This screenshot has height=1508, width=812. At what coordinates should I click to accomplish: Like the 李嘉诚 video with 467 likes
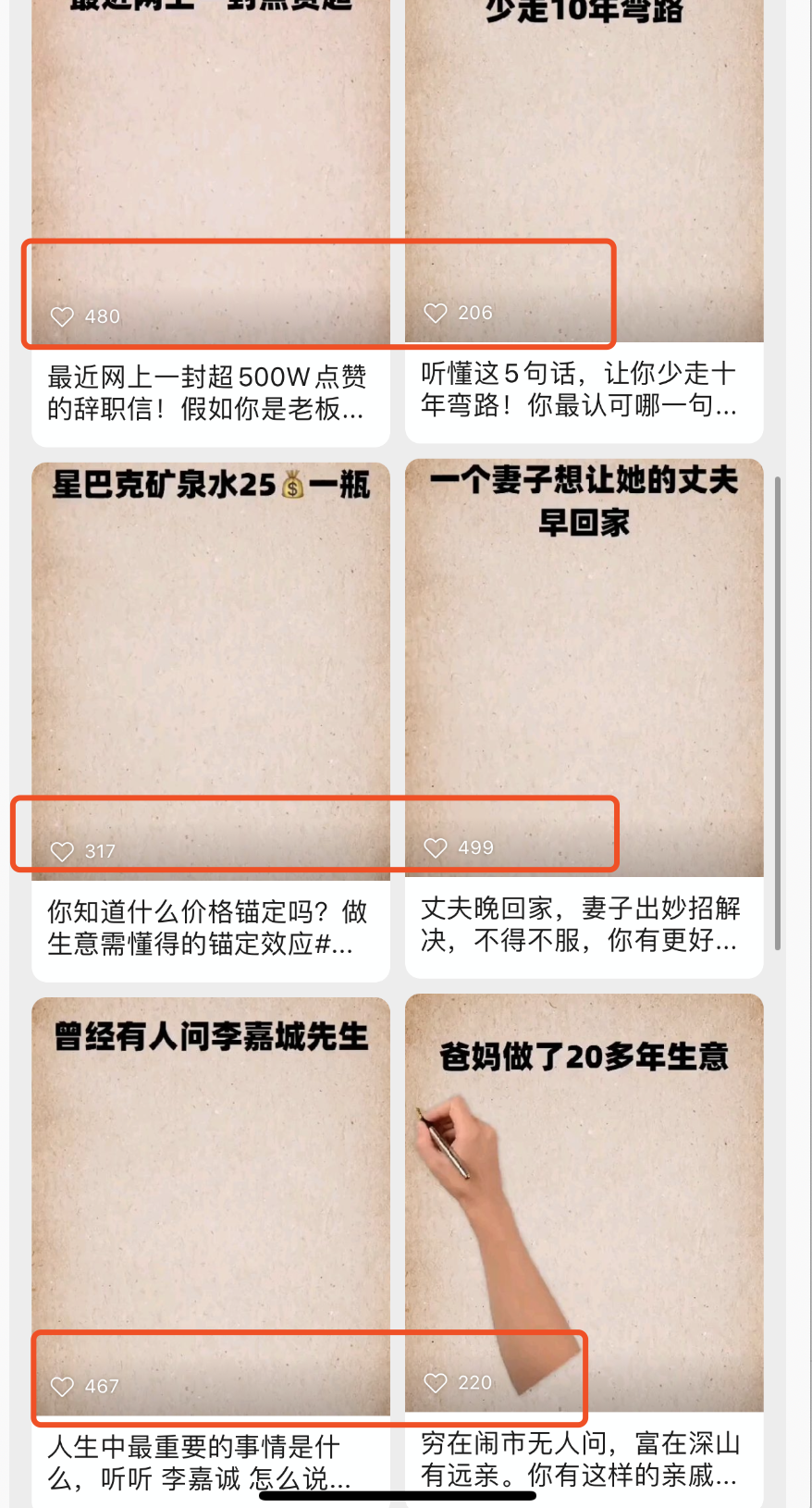[x=62, y=1386]
